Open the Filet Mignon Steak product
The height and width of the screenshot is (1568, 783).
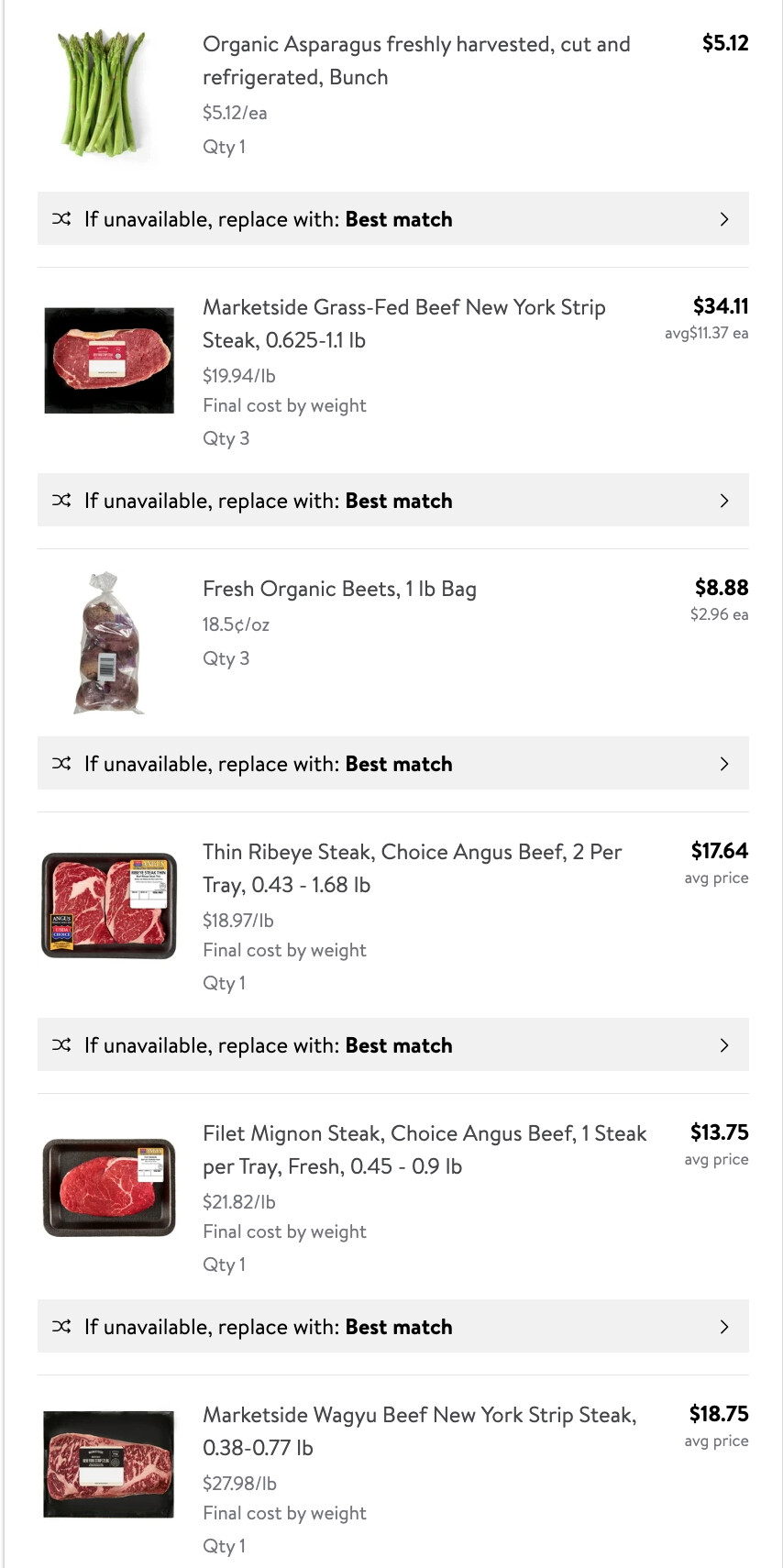pyautogui.click(x=425, y=1150)
